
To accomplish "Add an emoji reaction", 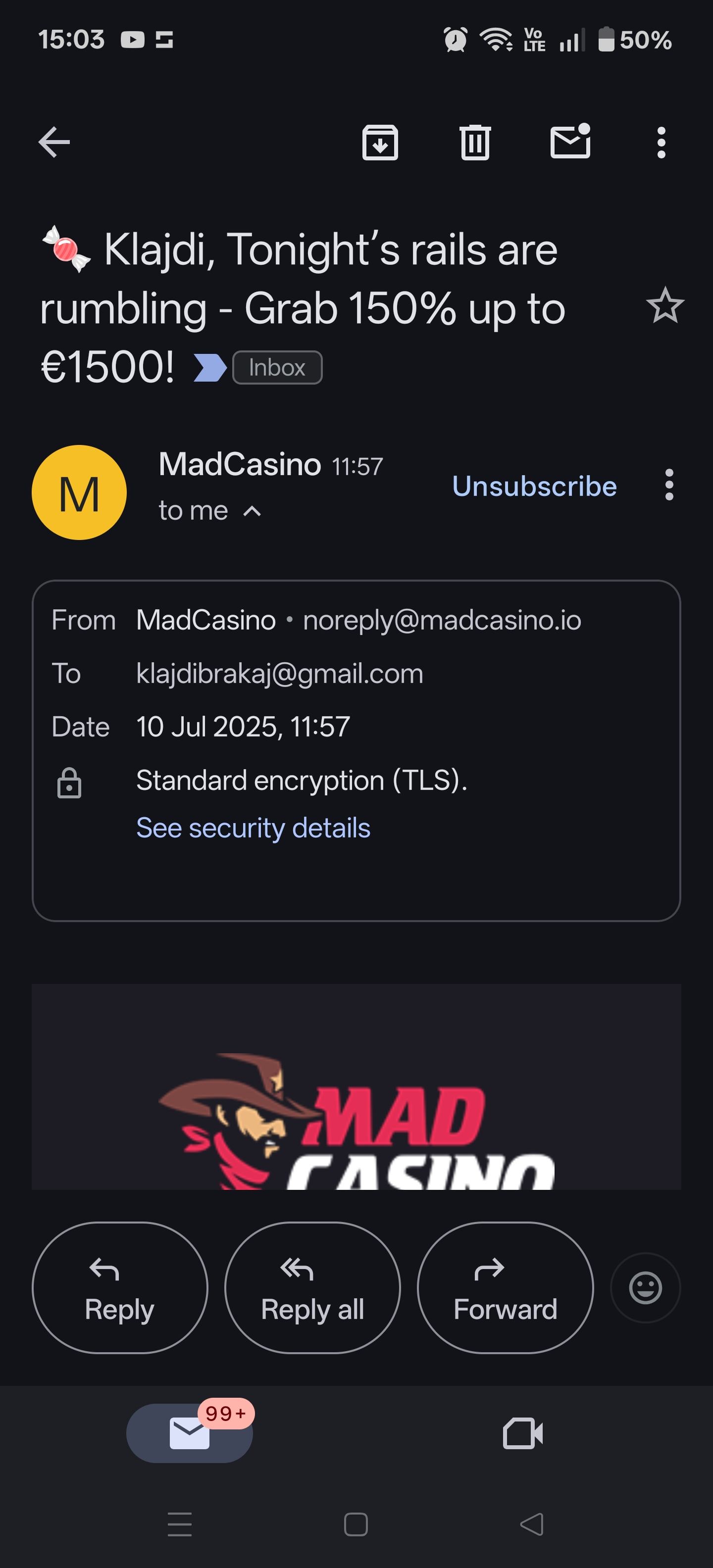I will click(645, 1287).
